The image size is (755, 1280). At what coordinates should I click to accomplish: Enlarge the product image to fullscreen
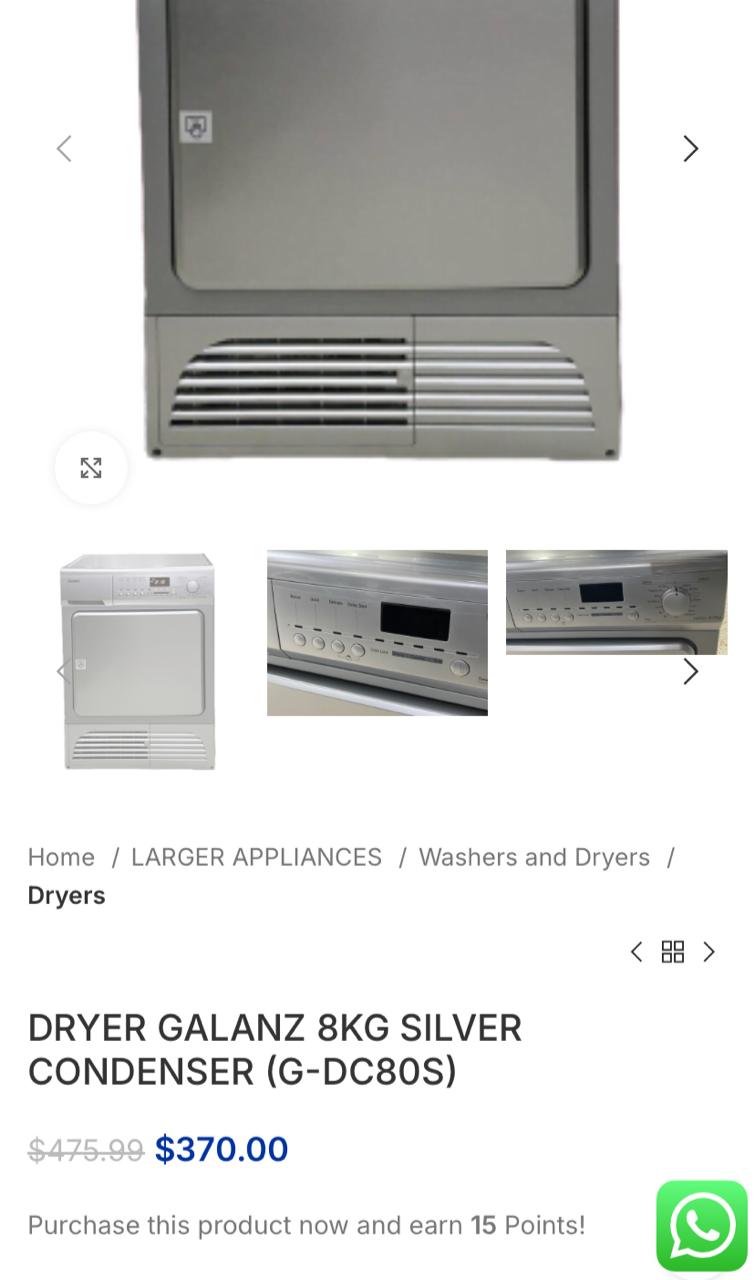(91, 468)
